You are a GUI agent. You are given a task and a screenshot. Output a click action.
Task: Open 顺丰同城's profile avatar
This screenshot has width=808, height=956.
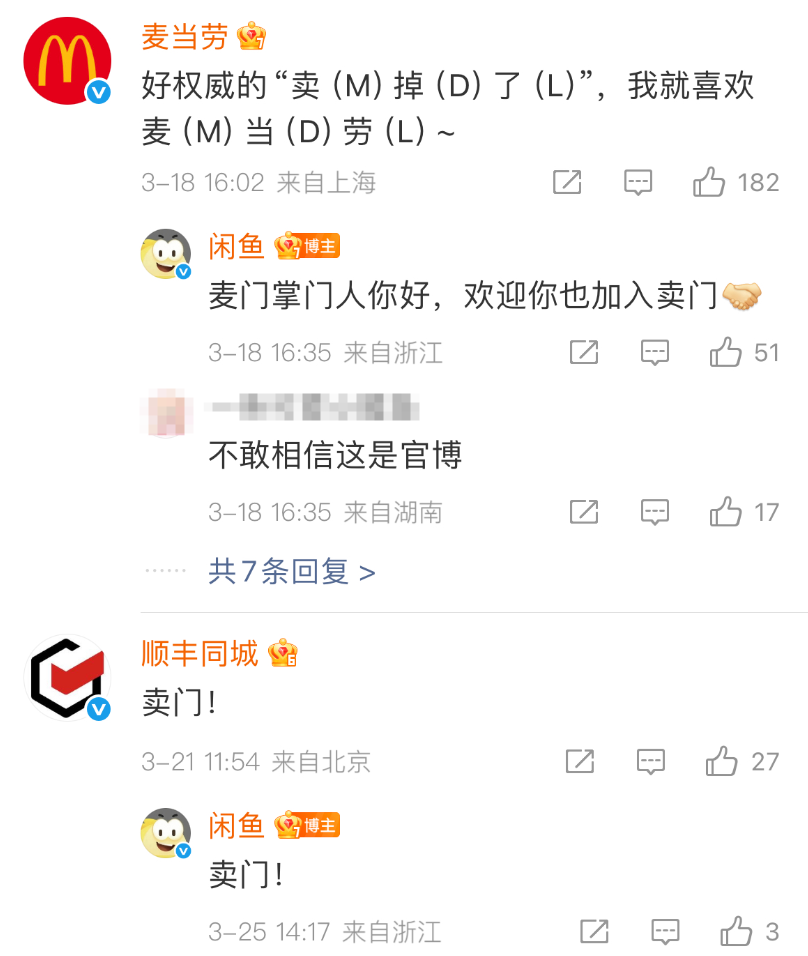click(66, 678)
